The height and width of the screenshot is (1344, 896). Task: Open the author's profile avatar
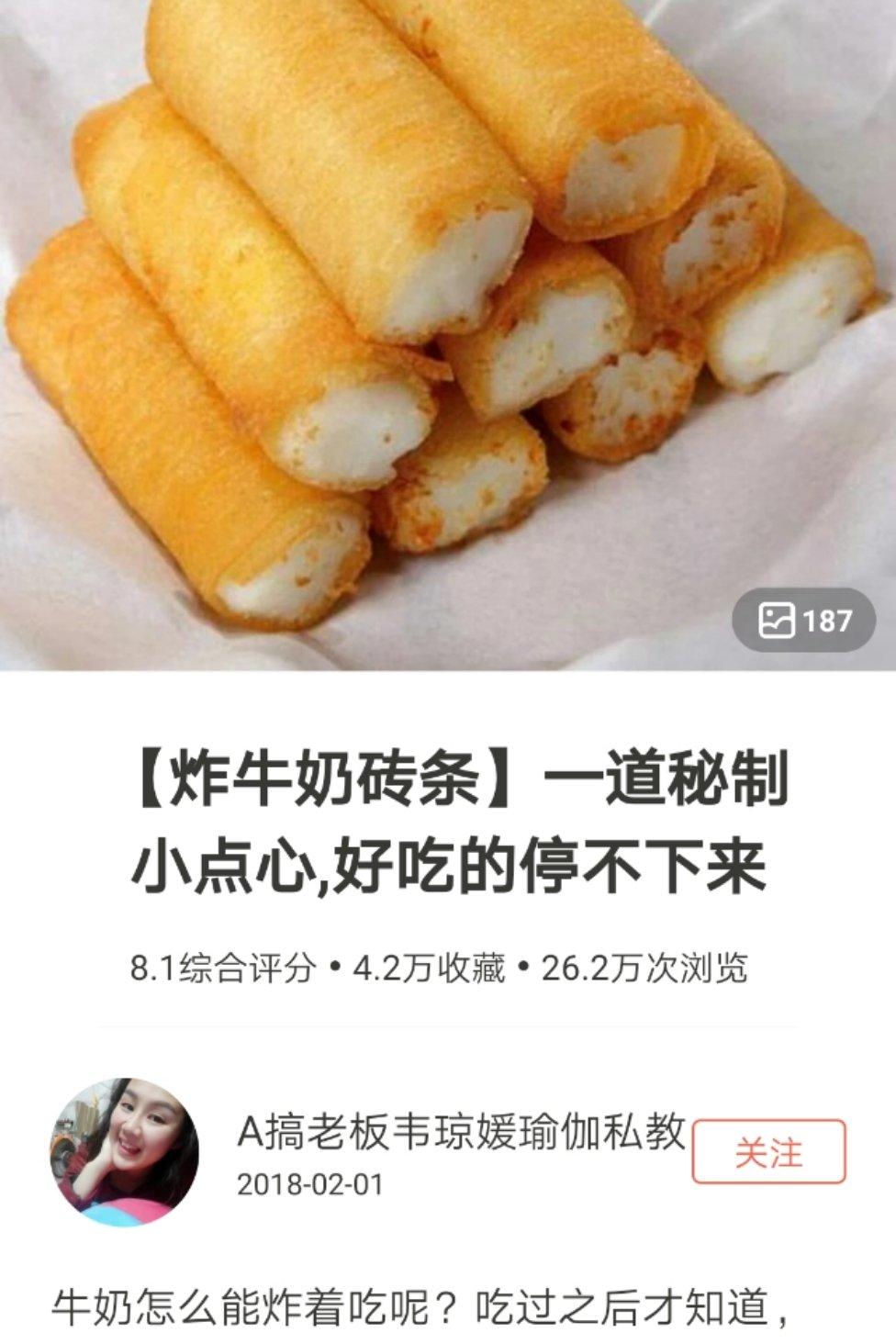coord(124,1151)
